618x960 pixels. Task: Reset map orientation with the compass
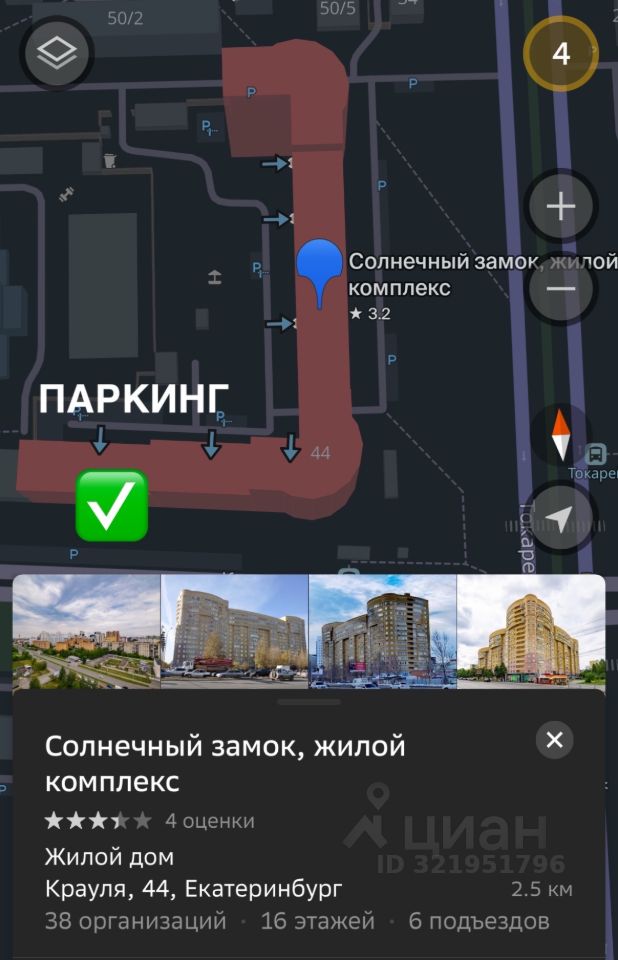tap(561, 435)
